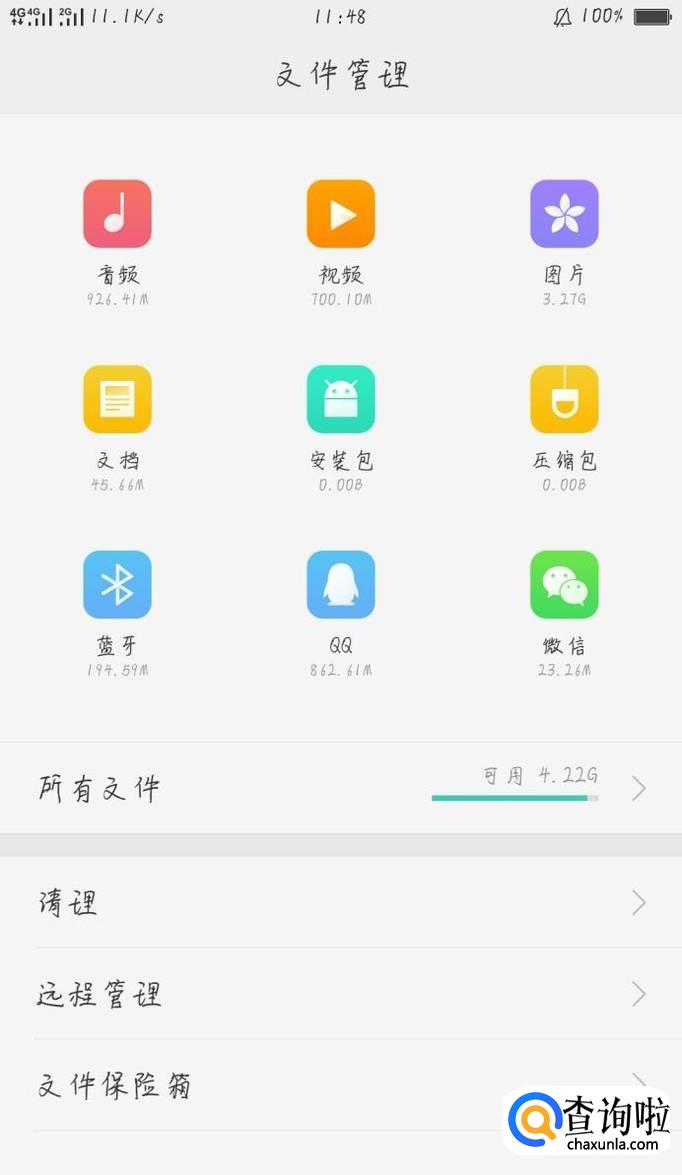682x1175 pixels.
Task: Open QQ files folder
Action: (x=341, y=585)
